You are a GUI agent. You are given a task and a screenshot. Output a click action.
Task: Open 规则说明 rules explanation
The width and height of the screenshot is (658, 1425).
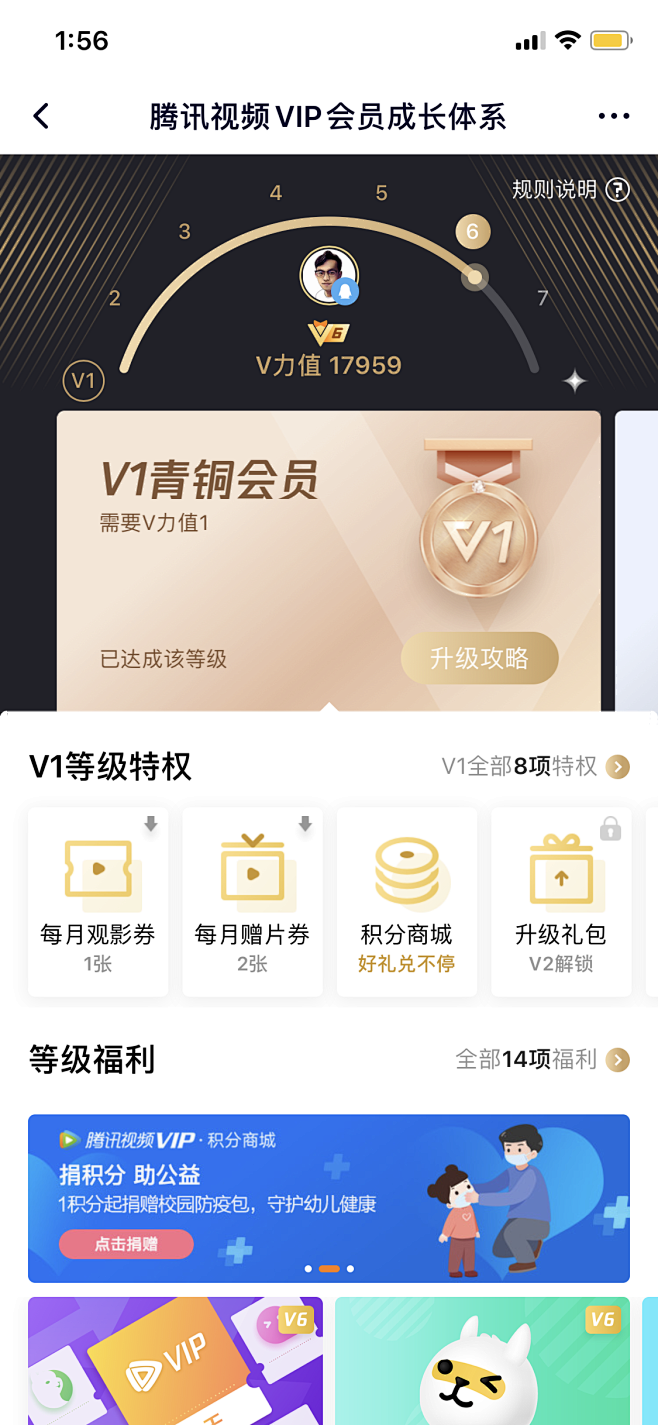pyautogui.click(x=570, y=190)
